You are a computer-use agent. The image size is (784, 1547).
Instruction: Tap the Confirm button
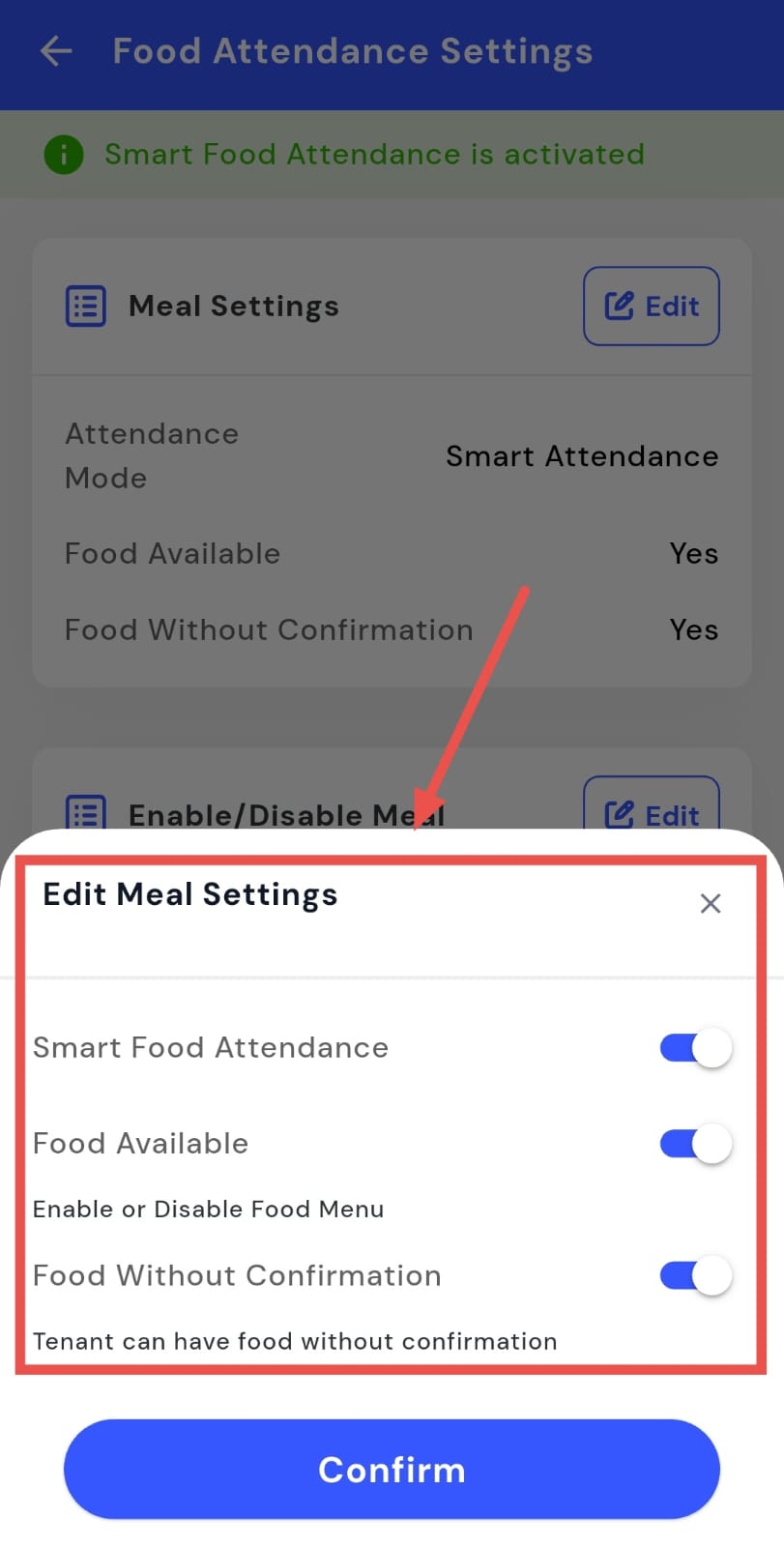392,1470
